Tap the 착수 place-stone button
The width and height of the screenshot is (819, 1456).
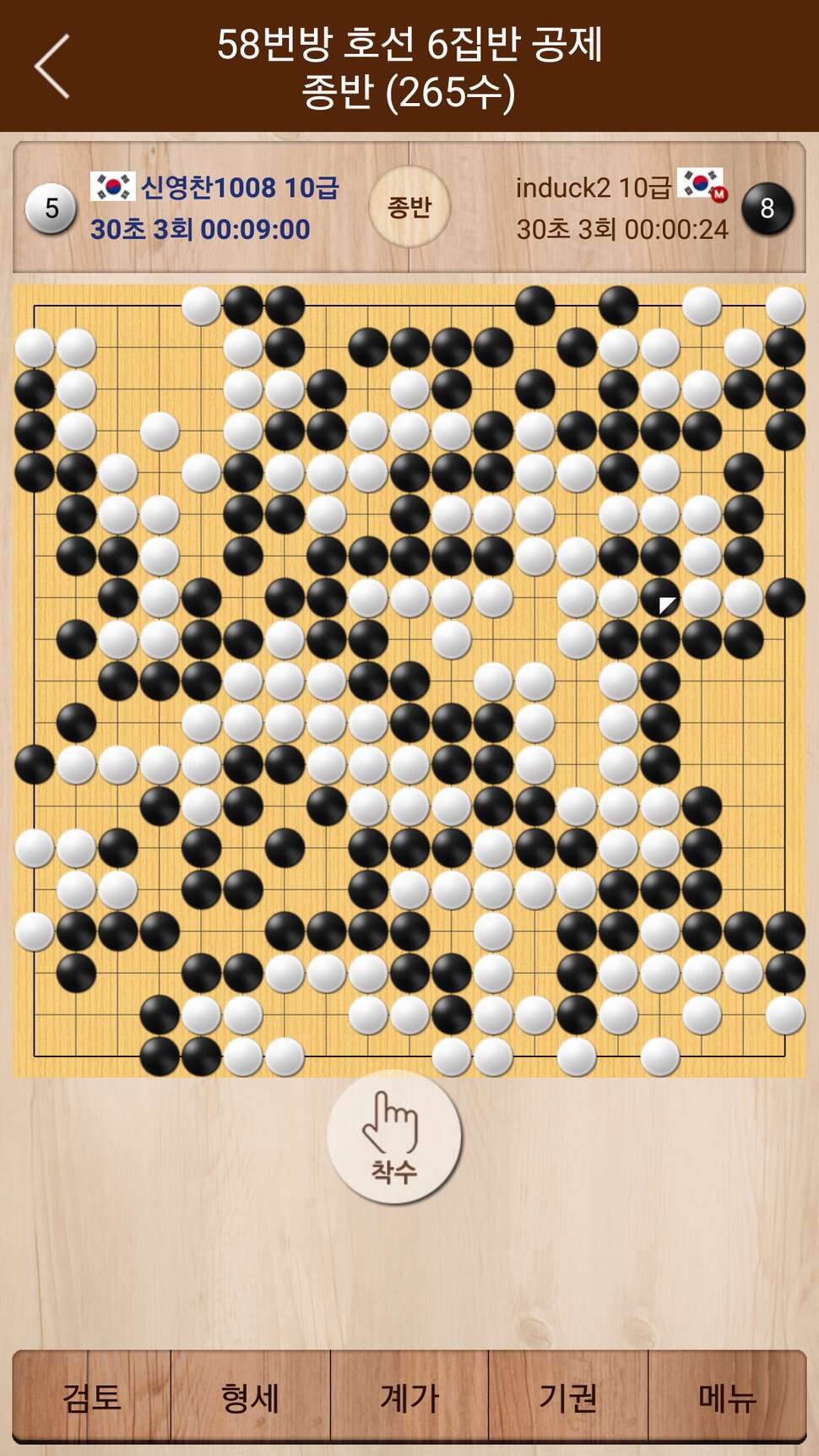tap(394, 1138)
